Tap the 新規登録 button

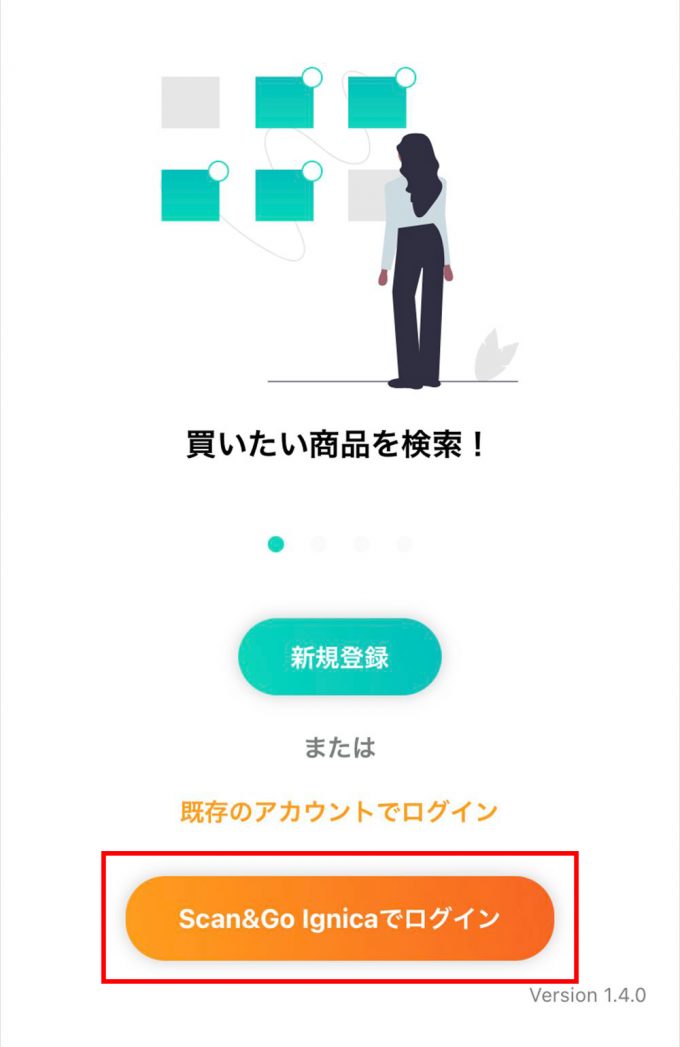tap(339, 657)
